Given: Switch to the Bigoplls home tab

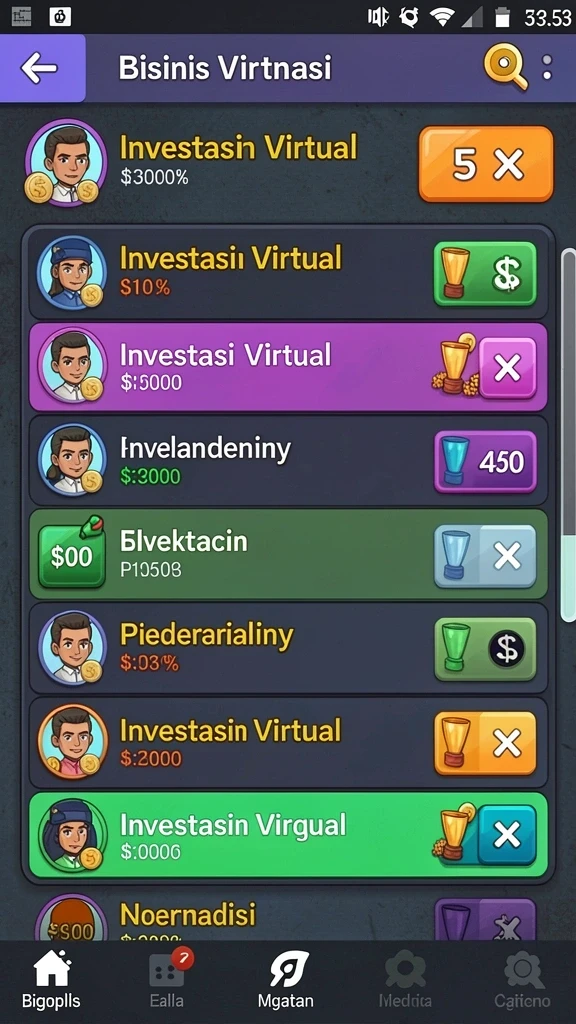Looking at the screenshot, I should coord(51,980).
